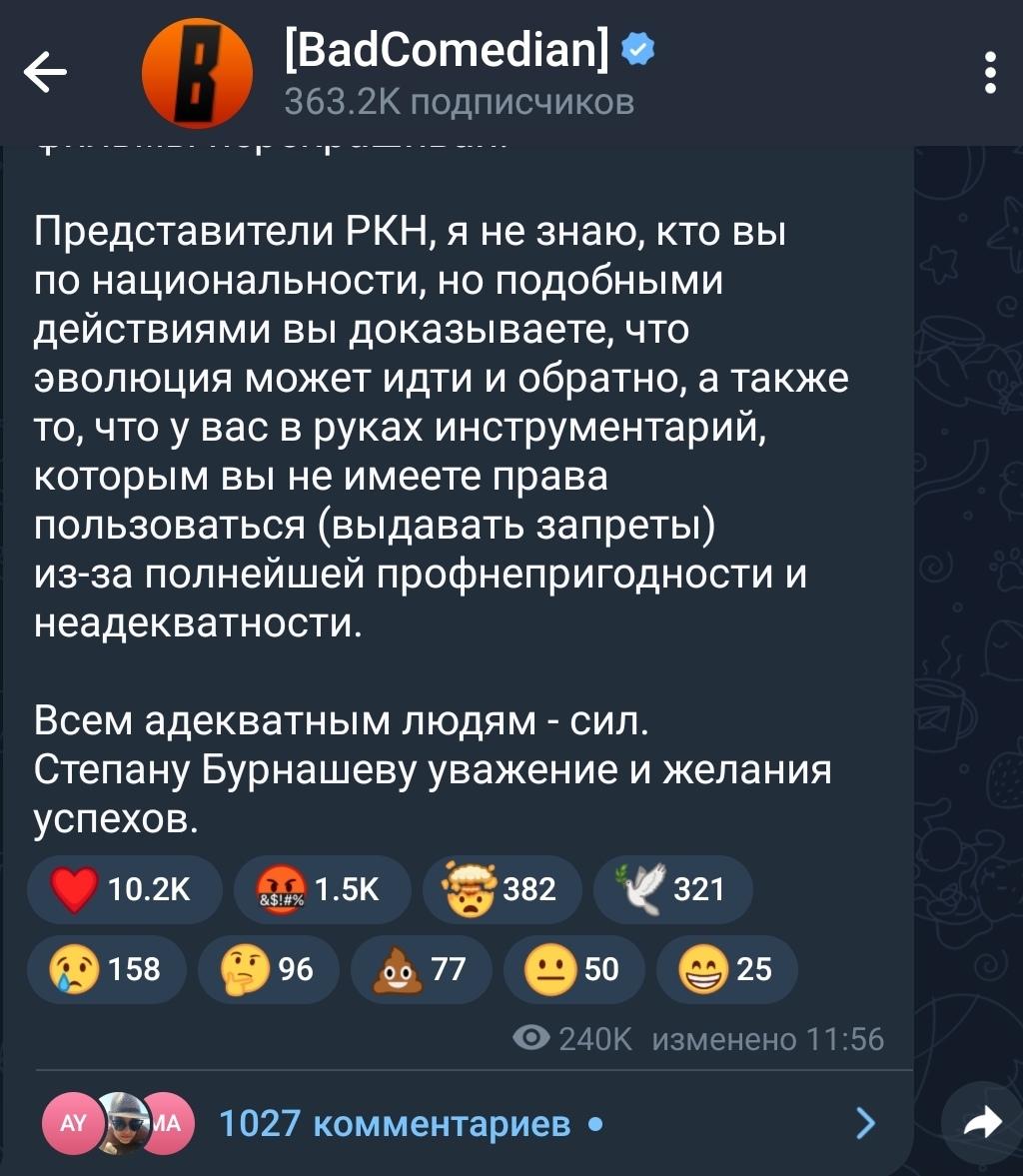The width and height of the screenshot is (1023, 1176).
Task: React with the poop emoji
Action: click(x=422, y=969)
